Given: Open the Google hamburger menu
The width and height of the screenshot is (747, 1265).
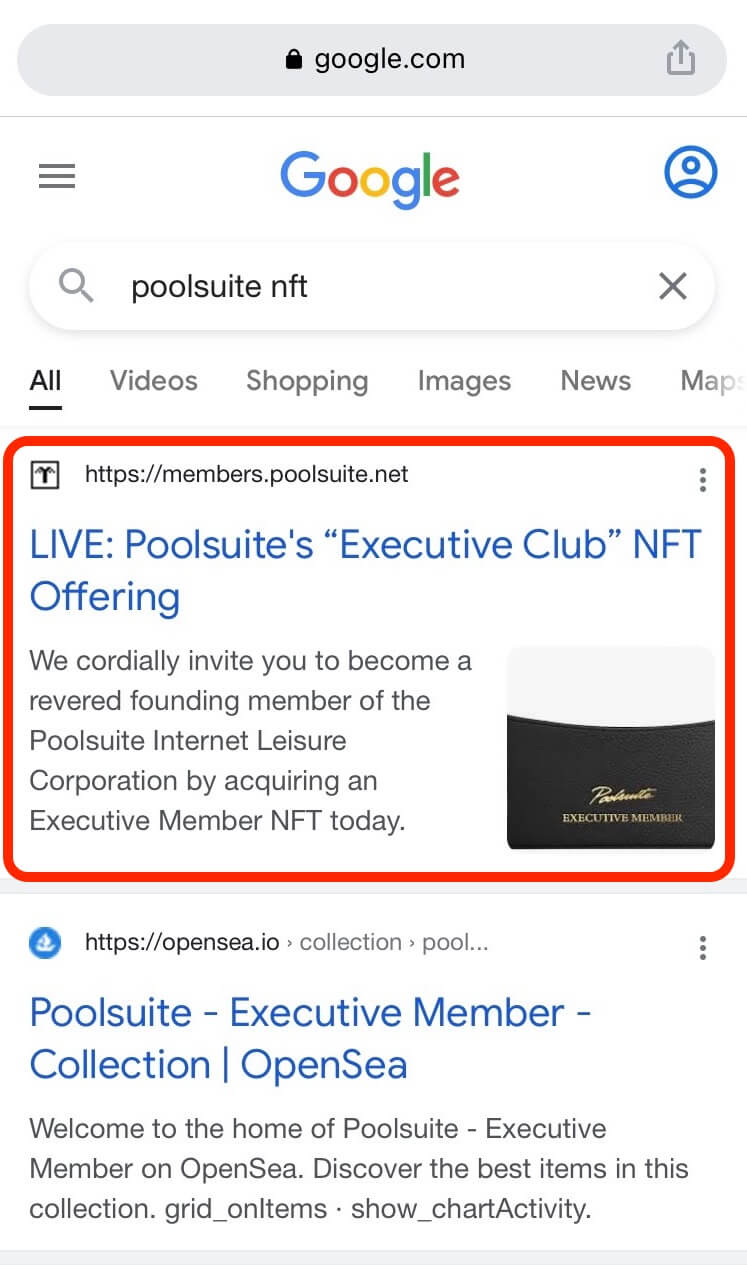Looking at the screenshot, I should pyautogui.click(x=57, y=177).
